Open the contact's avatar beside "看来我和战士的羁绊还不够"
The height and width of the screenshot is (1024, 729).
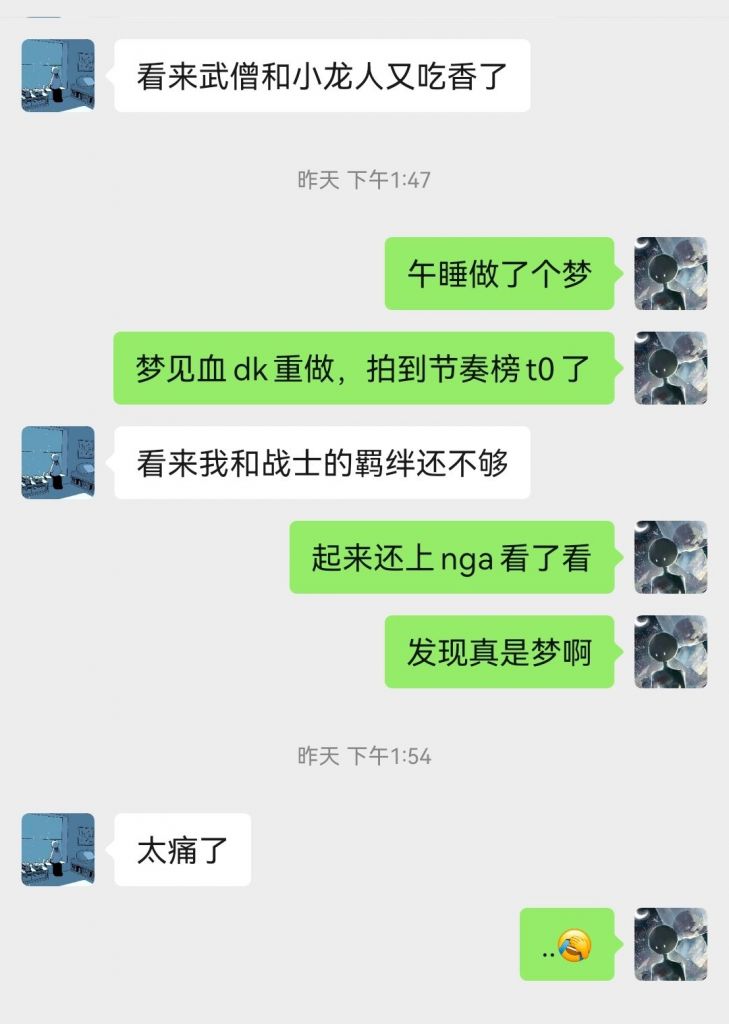click(57, 460)
